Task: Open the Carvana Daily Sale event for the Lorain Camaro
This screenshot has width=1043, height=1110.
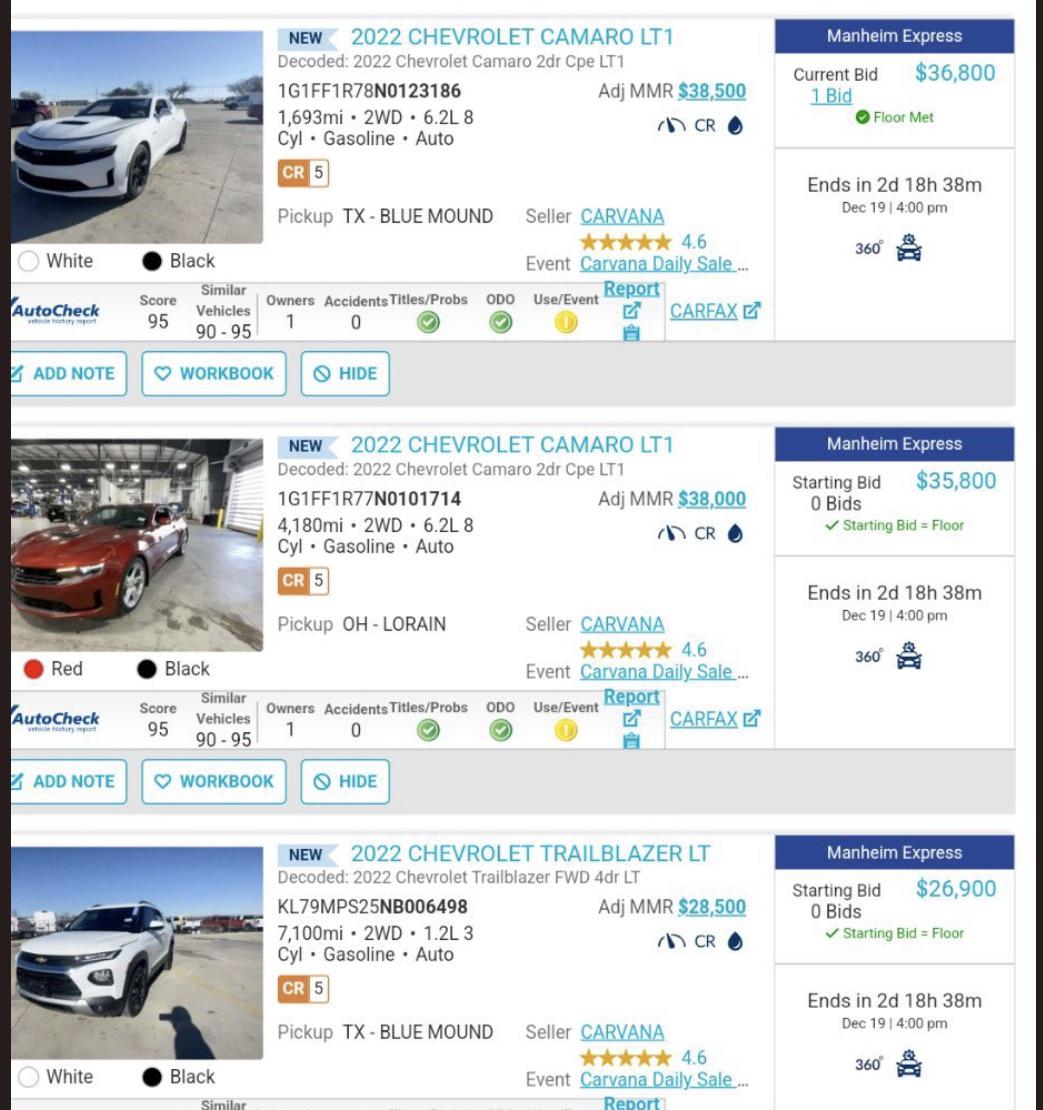Action: 663,672
